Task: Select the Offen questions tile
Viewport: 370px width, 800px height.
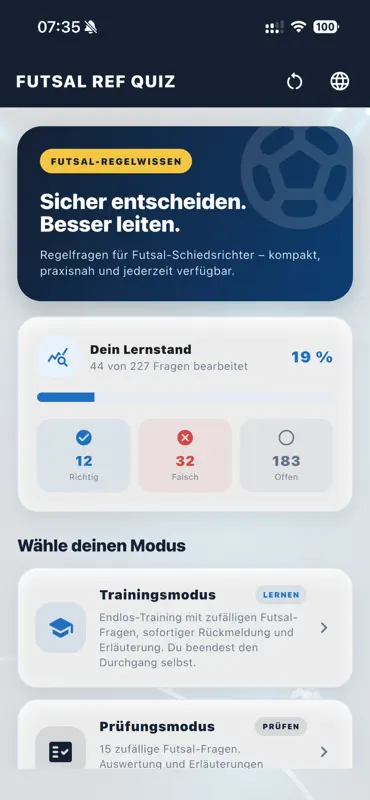Action: [286, 456]
